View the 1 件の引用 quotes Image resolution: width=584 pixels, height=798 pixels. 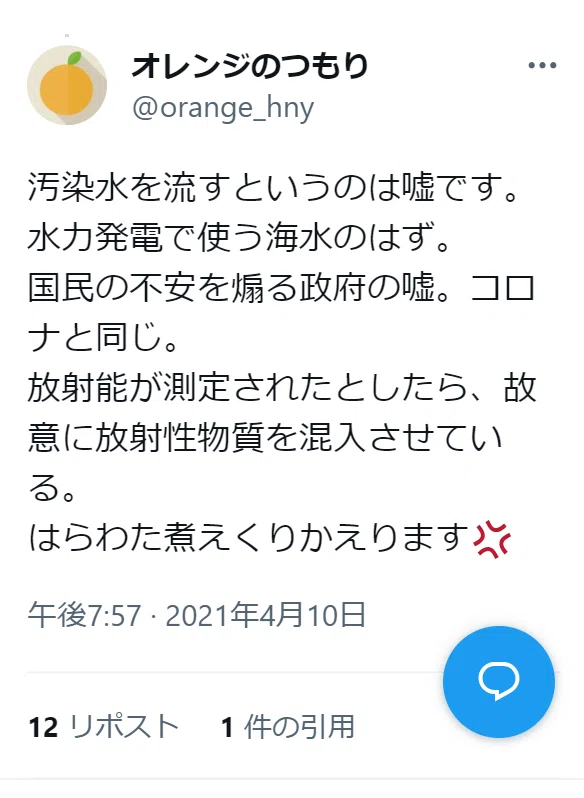(x=287, y=726)
